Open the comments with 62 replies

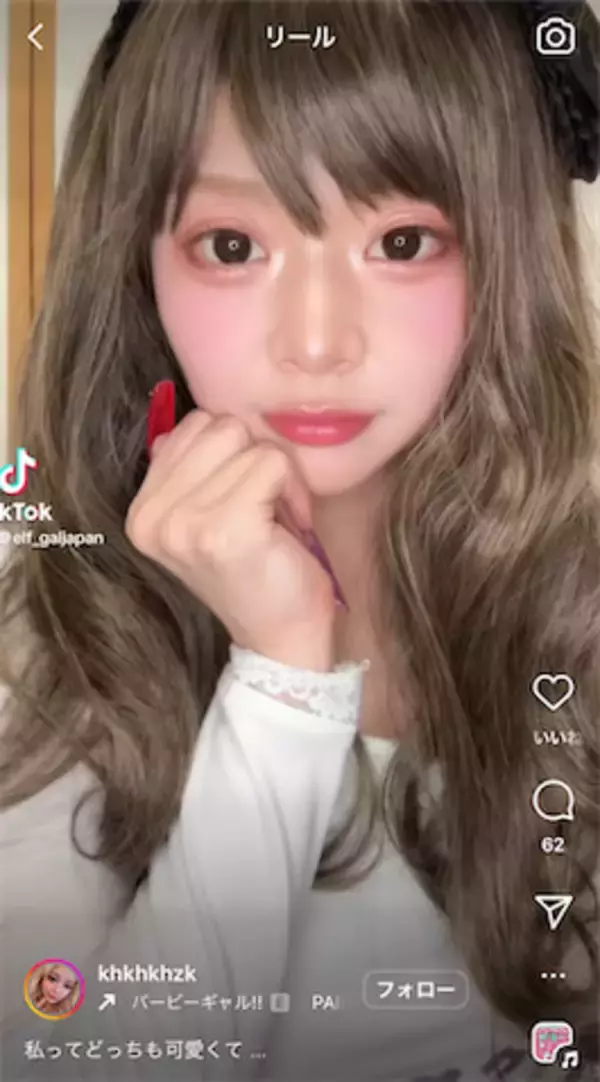pos(552,802)
